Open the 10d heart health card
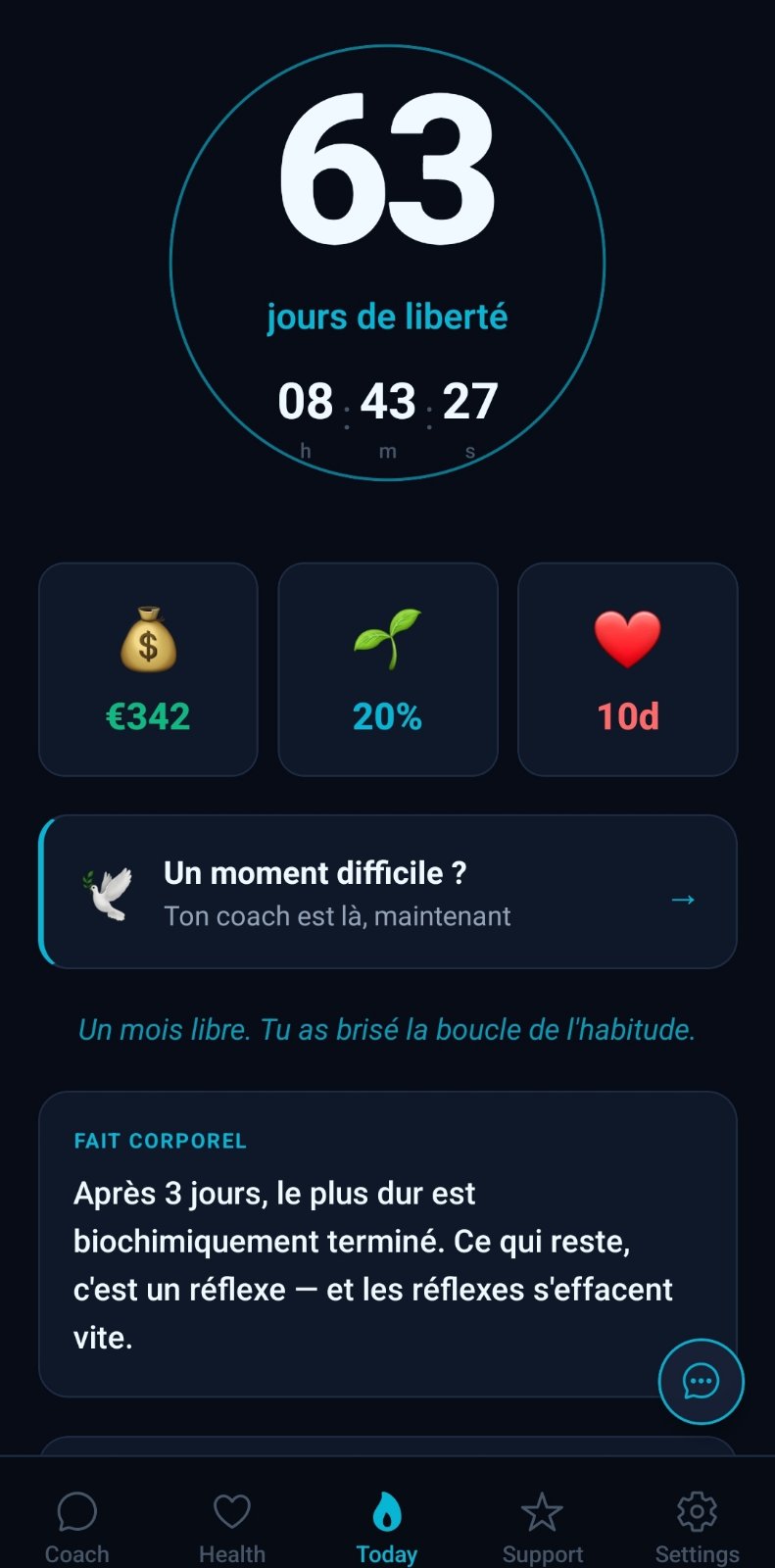Viewport: 775px width, 1568px height. 628,669
